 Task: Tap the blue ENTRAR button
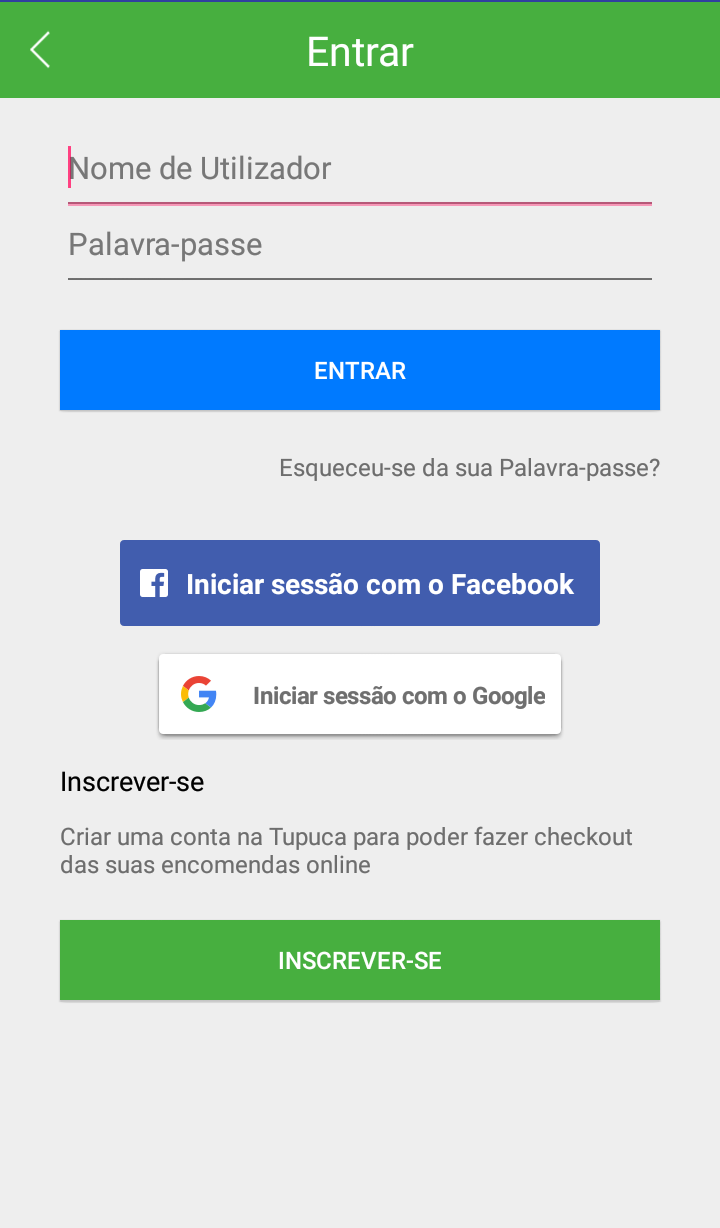click(x=360, y=370)
